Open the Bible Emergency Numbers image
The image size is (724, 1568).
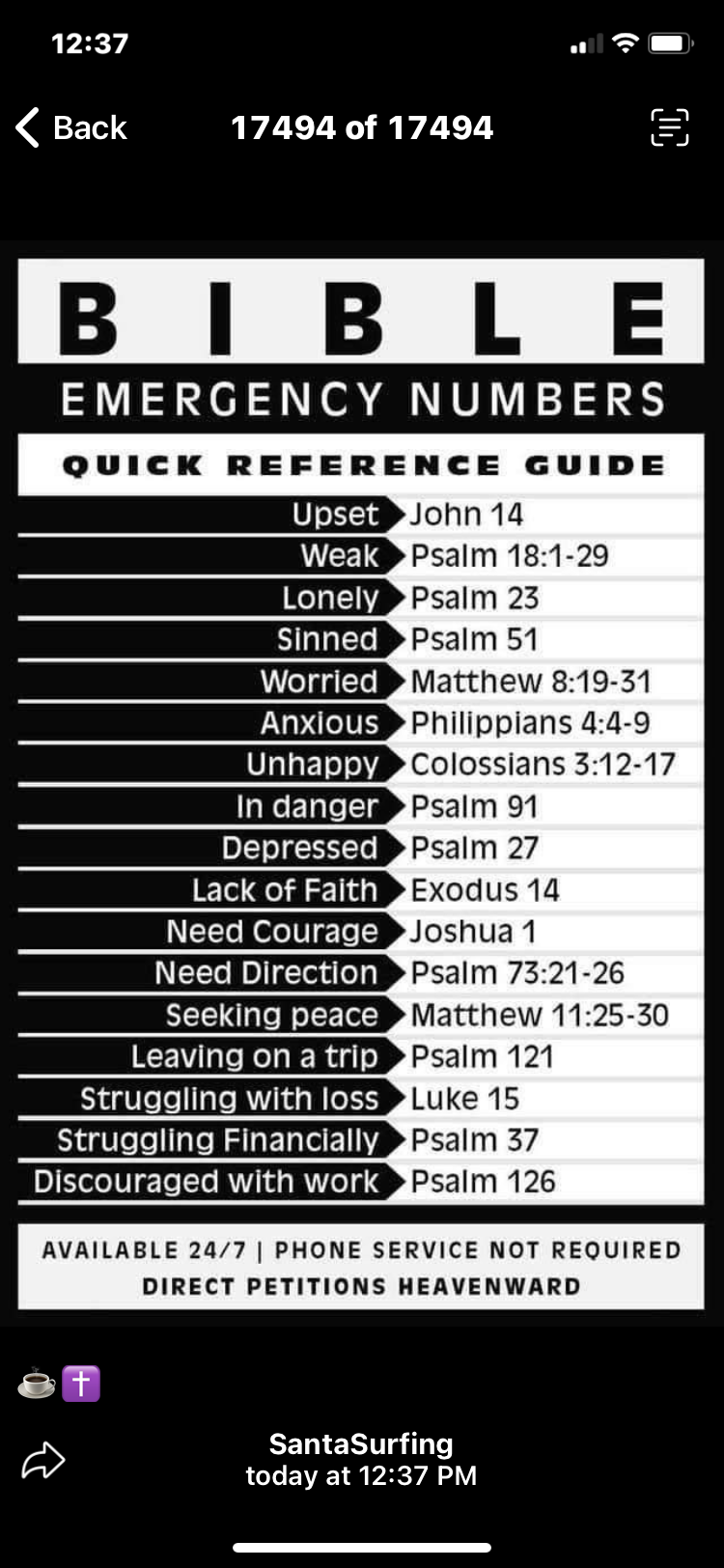coord(361,782)
